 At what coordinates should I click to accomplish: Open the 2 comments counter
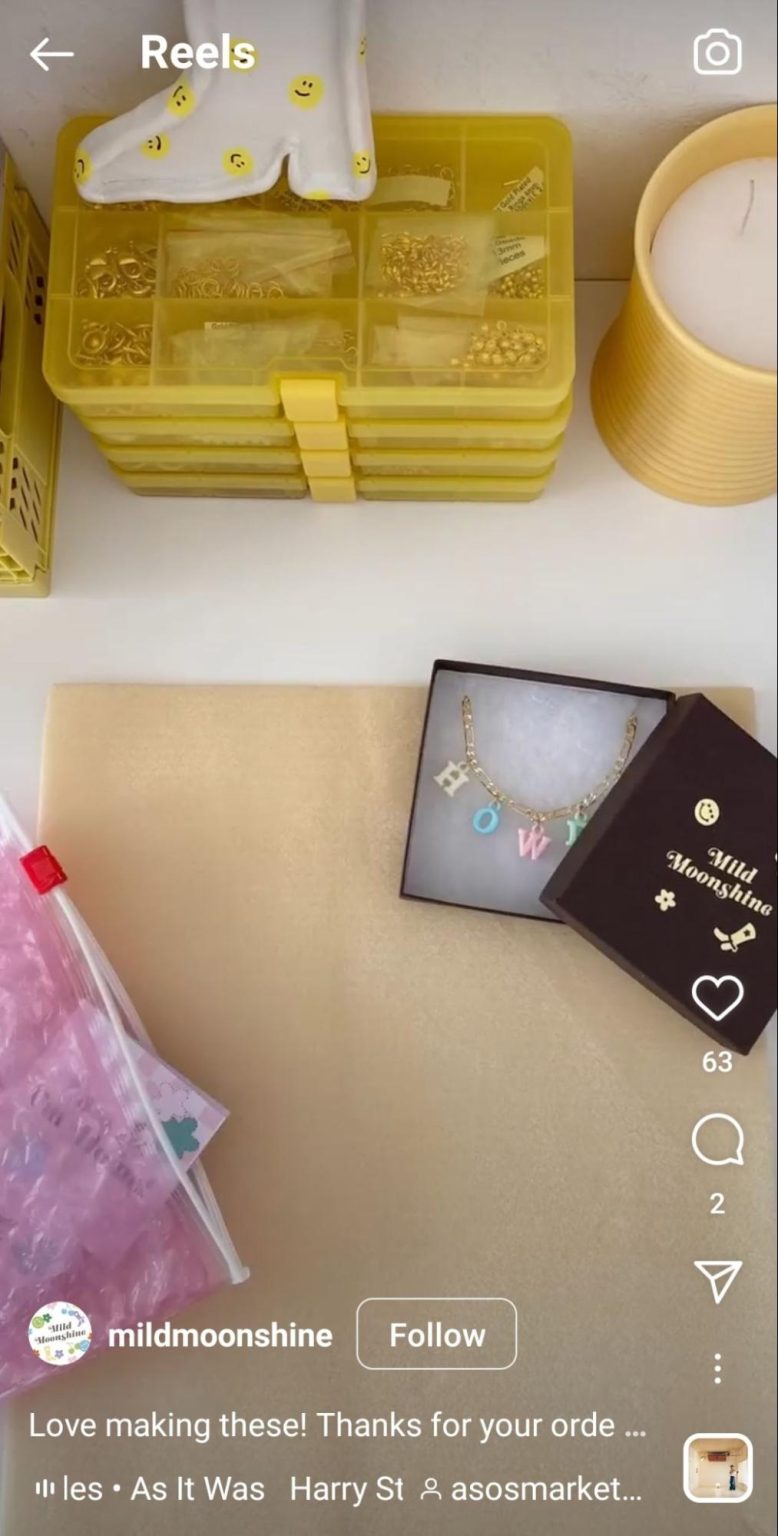(716, 1205)
